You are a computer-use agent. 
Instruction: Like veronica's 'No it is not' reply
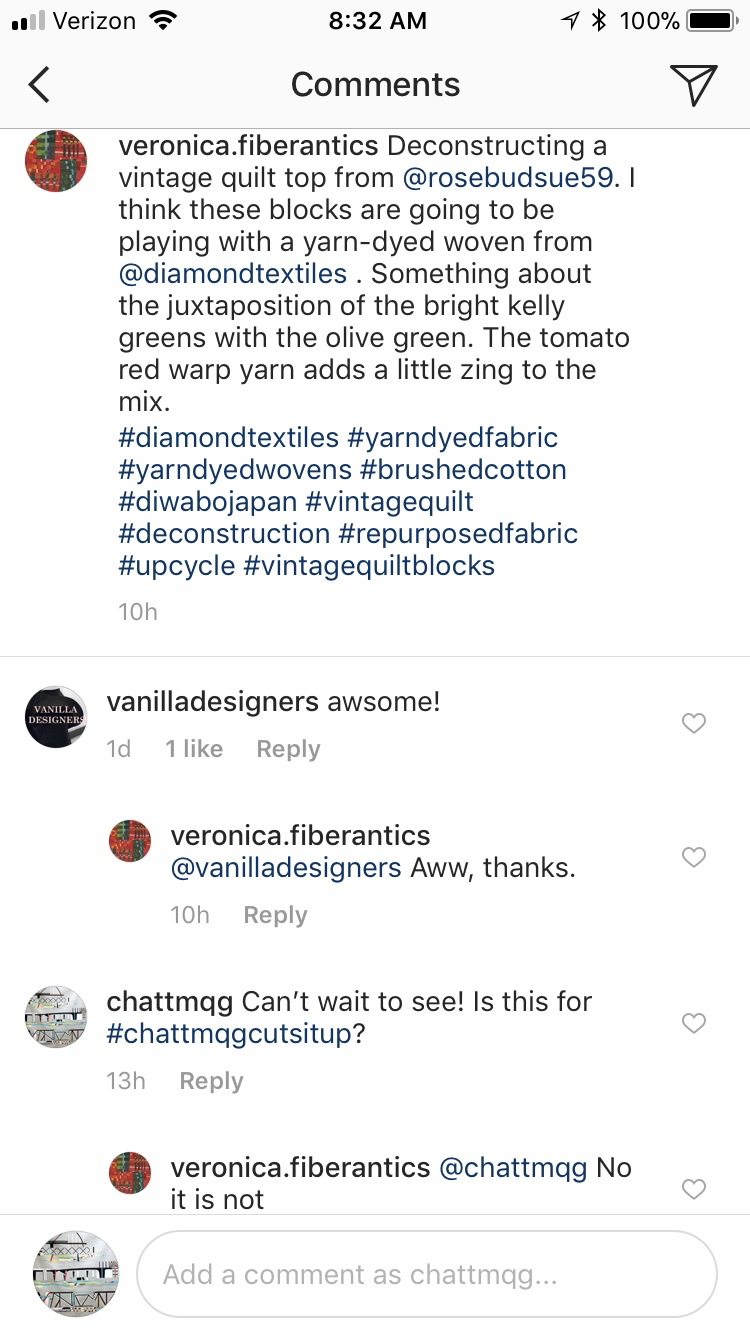[x=693, y=1189]
